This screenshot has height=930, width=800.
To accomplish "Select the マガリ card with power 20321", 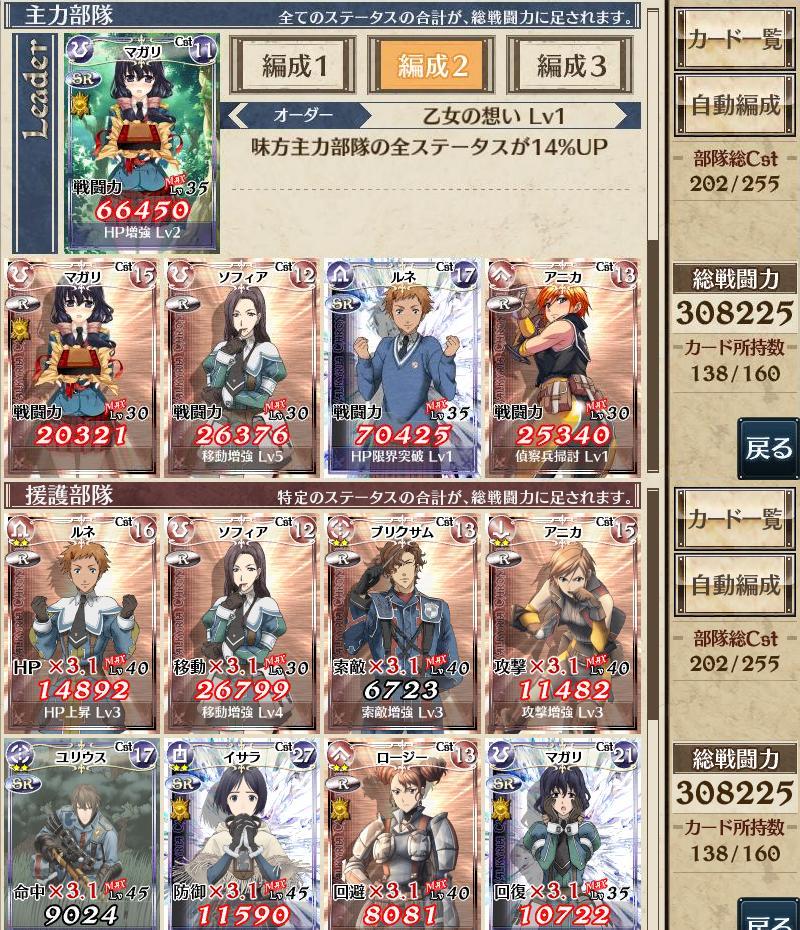I will point(82,368).
